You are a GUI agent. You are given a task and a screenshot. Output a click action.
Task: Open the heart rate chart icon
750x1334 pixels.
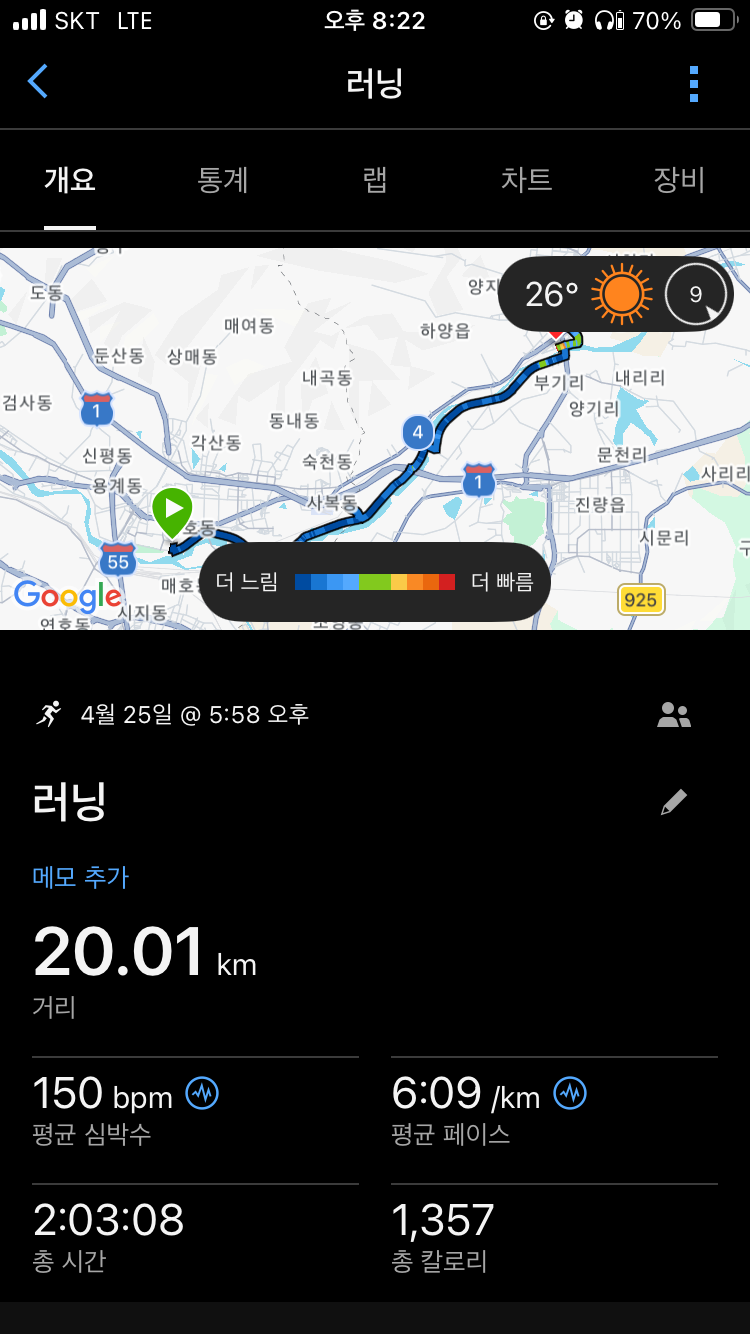[x=202, y=1093]
